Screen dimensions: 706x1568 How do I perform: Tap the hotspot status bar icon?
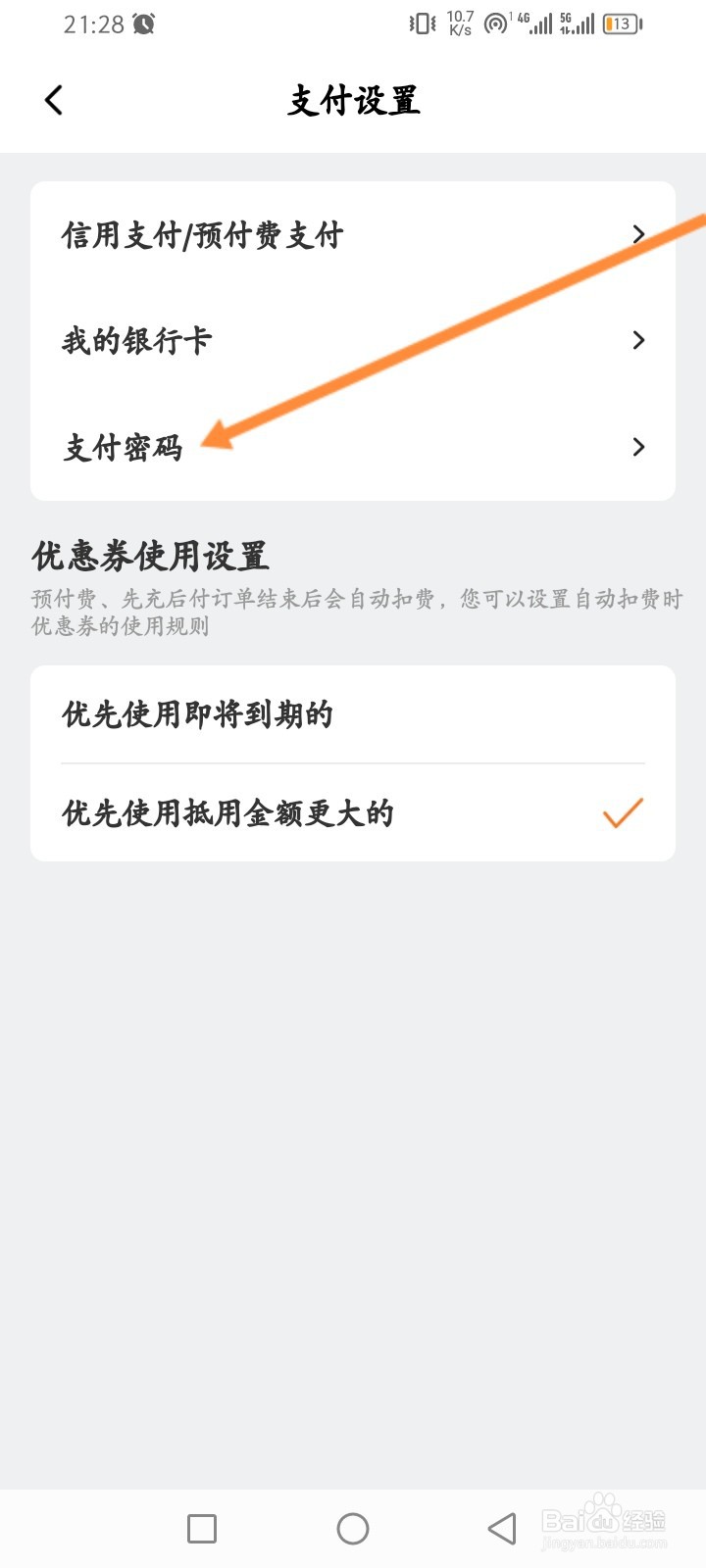point(495,25)
